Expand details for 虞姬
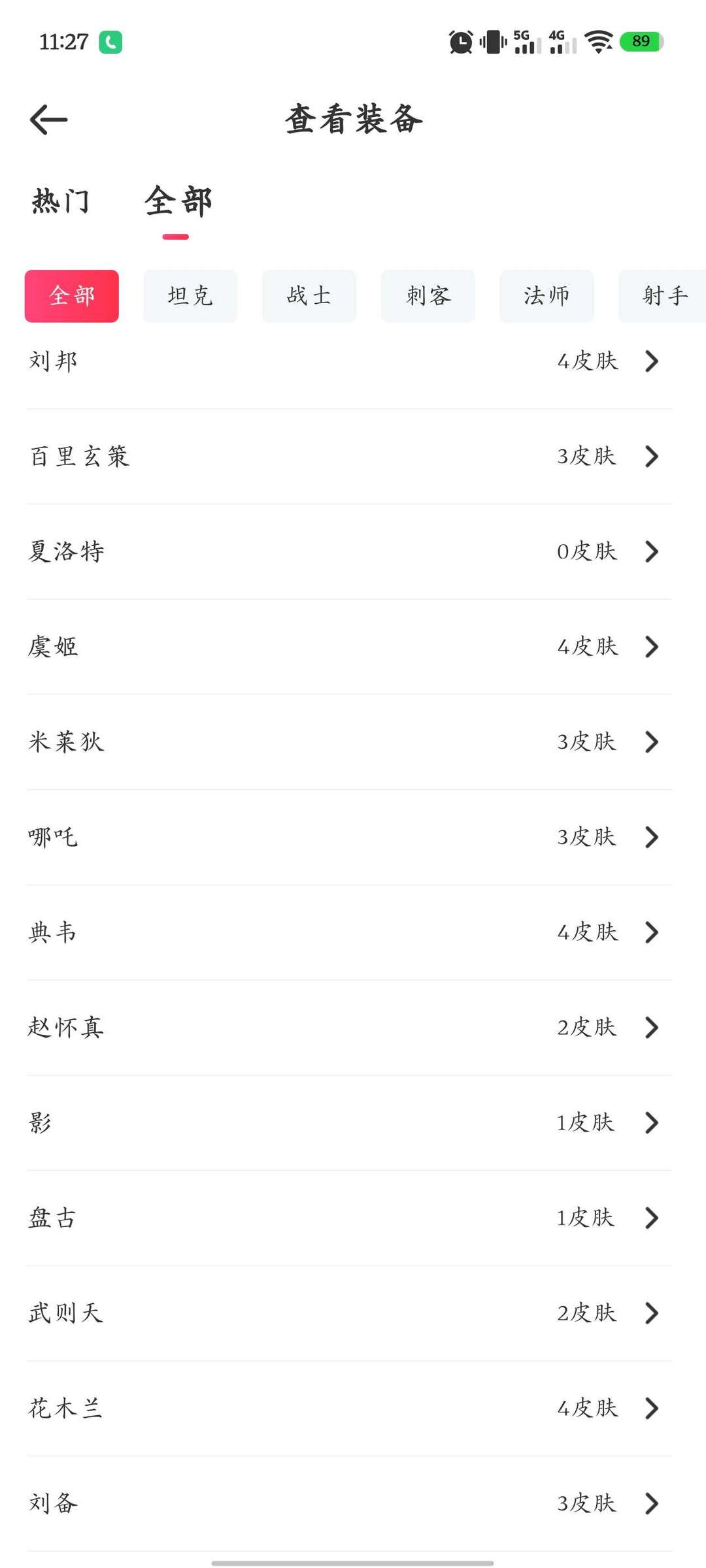Screen dimensions: 706x1568 click(x=353, y=647)
